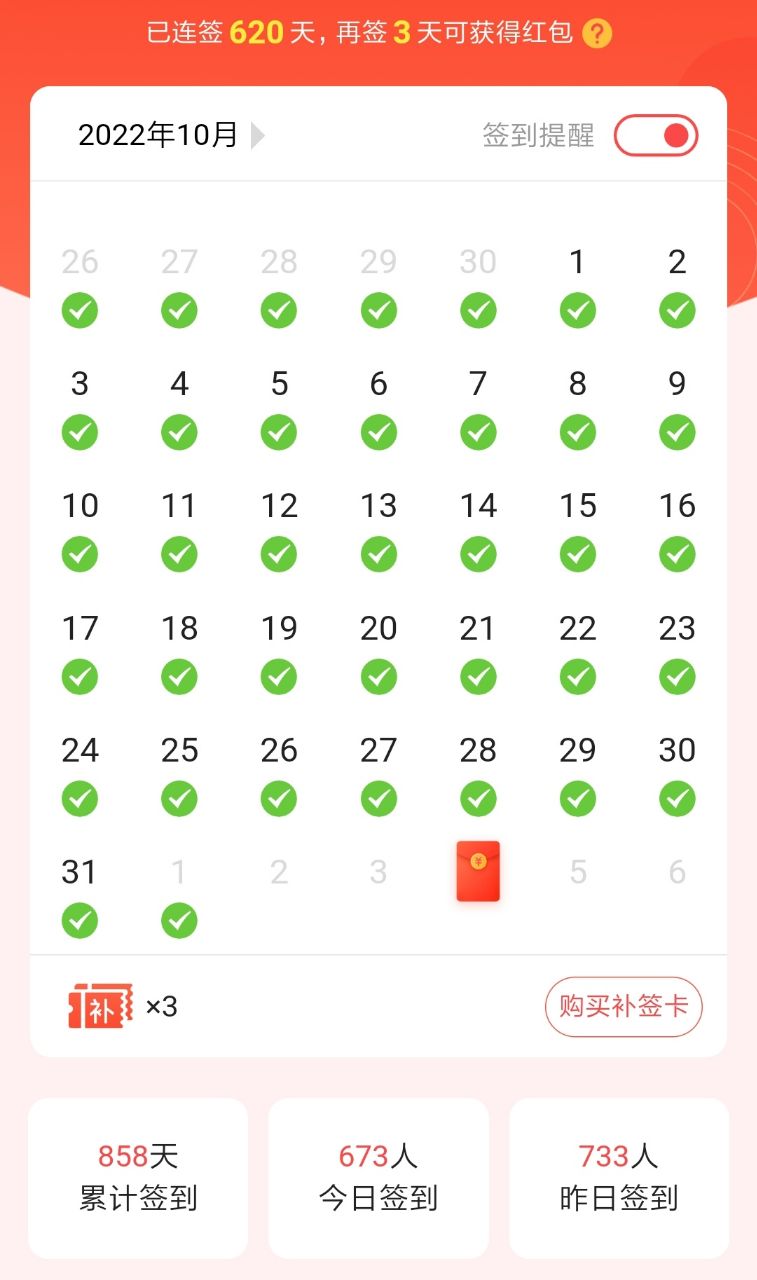
Task: Open the red envelope reward
Action: 478,871
